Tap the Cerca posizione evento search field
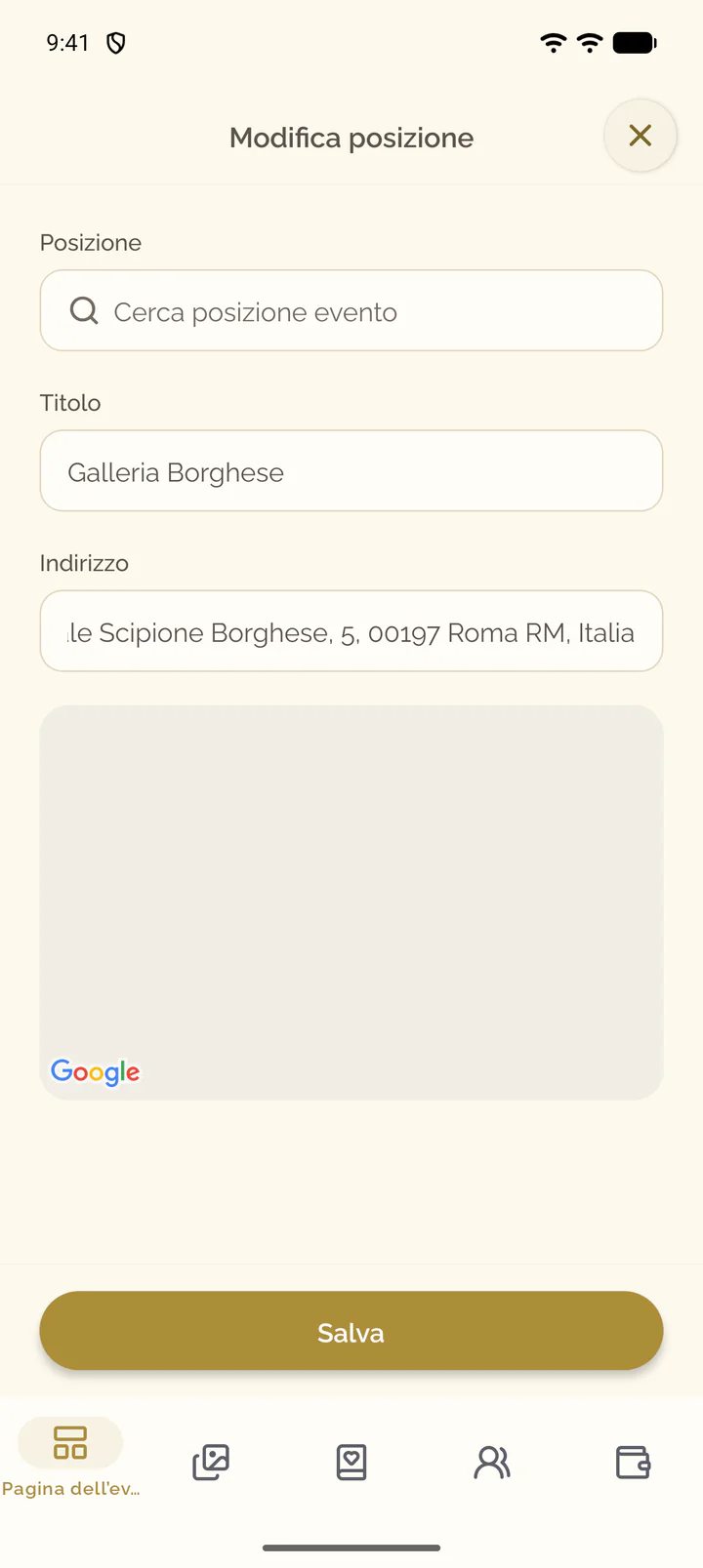703x1568 pixels. click(351, 311)
